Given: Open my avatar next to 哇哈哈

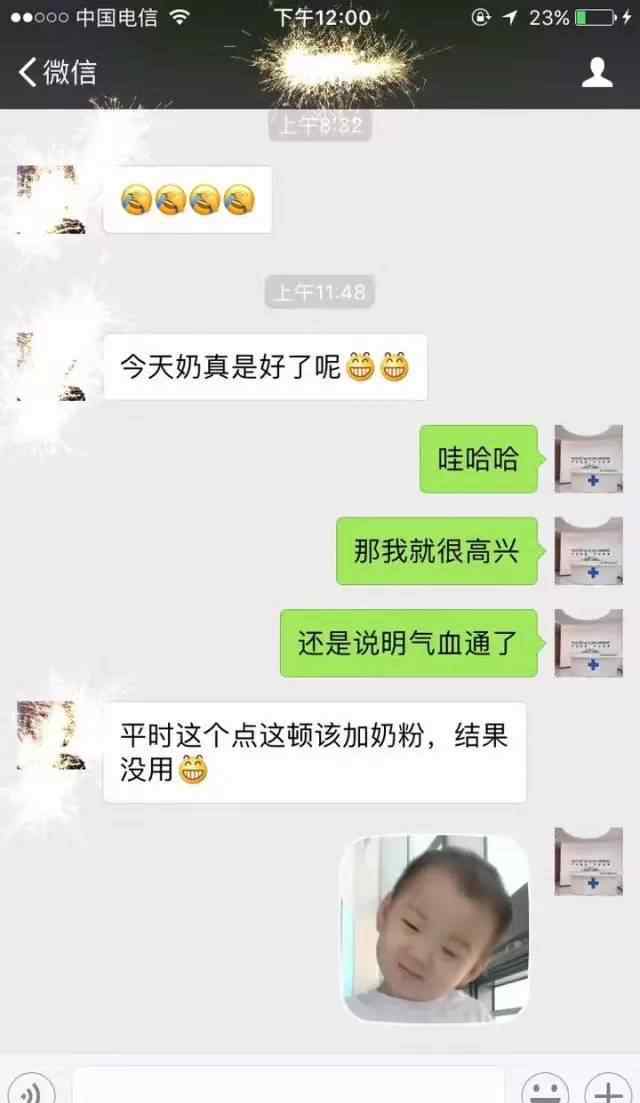Looking at the screenshot, I should click(x=589, y=459).
